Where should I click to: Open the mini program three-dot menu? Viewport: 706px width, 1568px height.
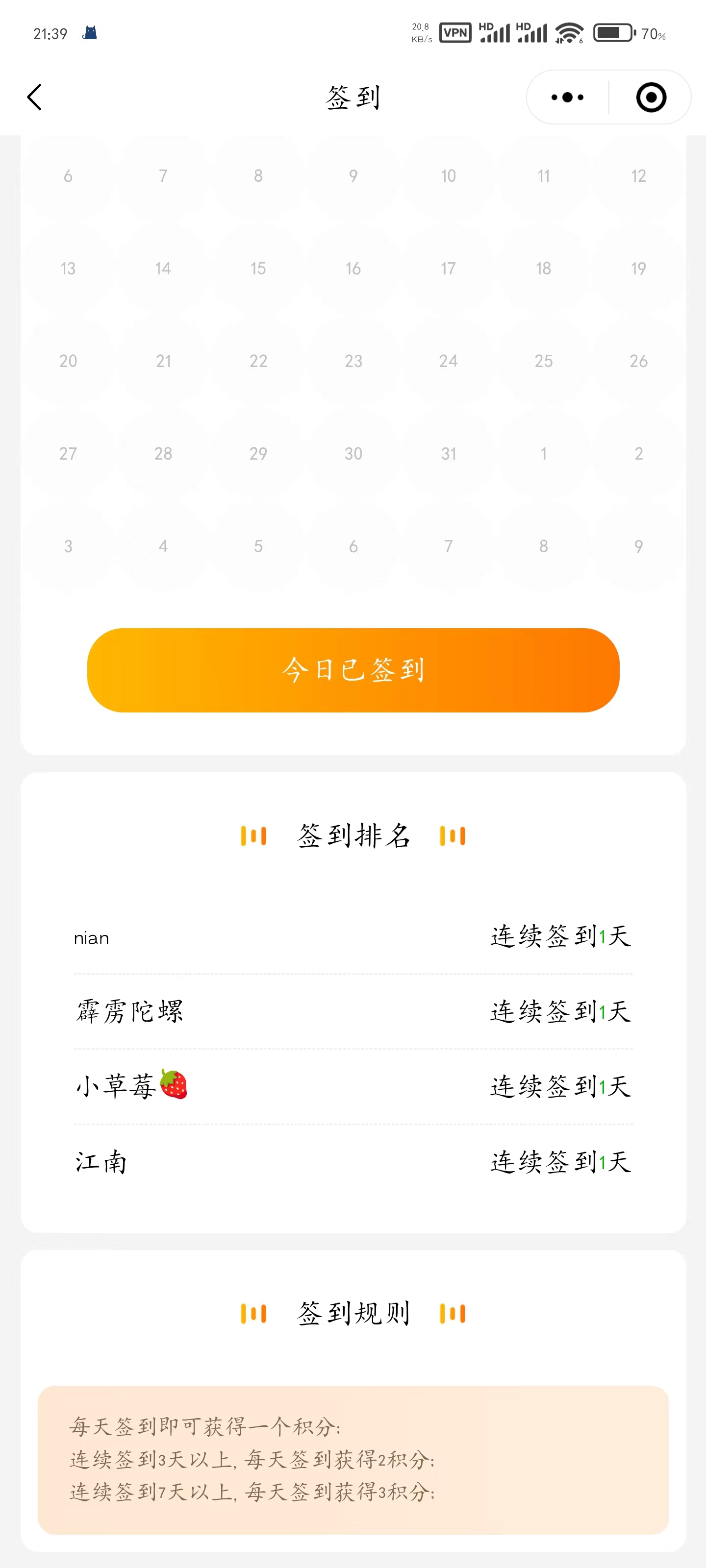point(567,98)
